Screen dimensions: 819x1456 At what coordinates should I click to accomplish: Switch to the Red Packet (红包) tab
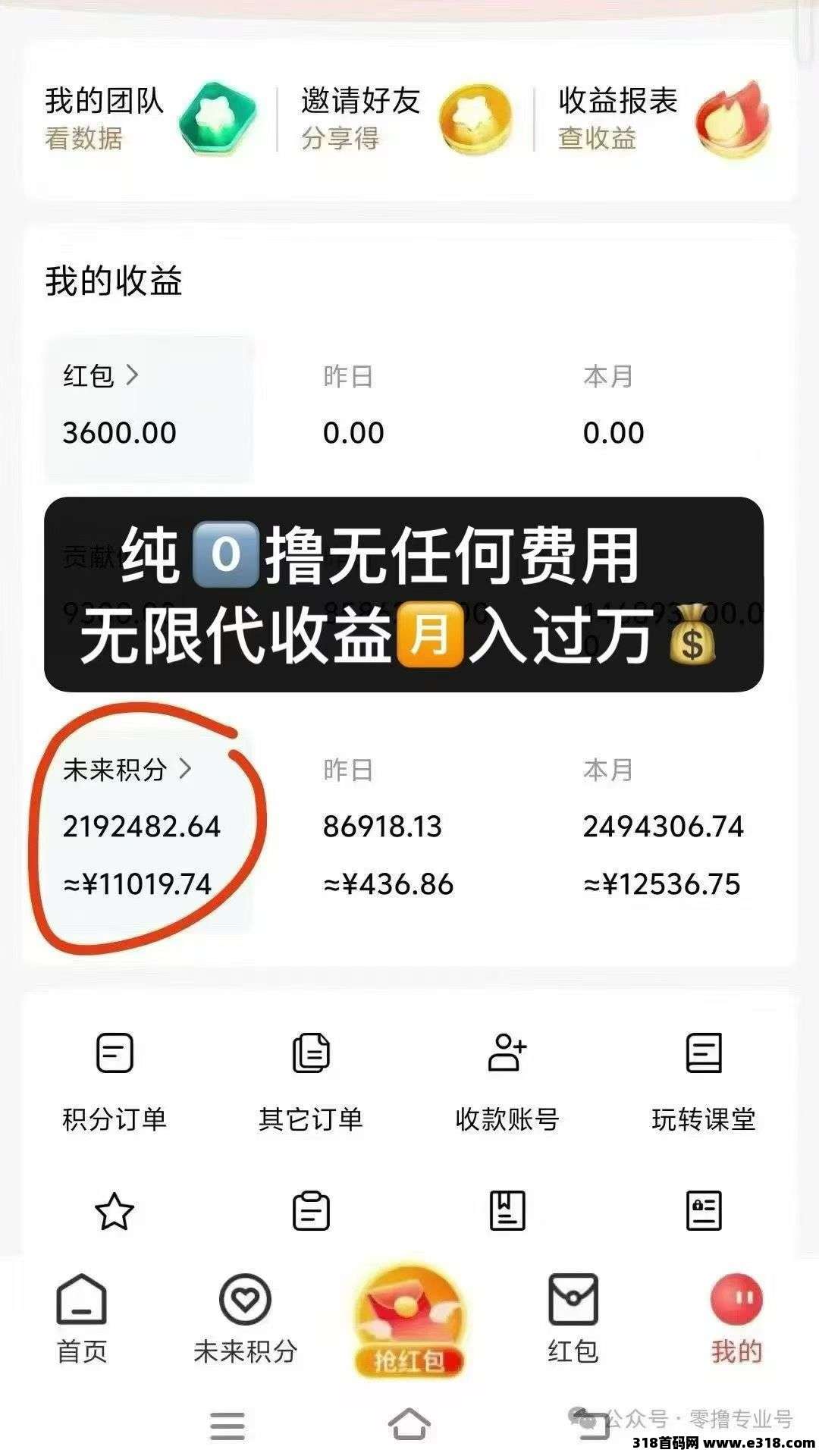pos(573,1319)
